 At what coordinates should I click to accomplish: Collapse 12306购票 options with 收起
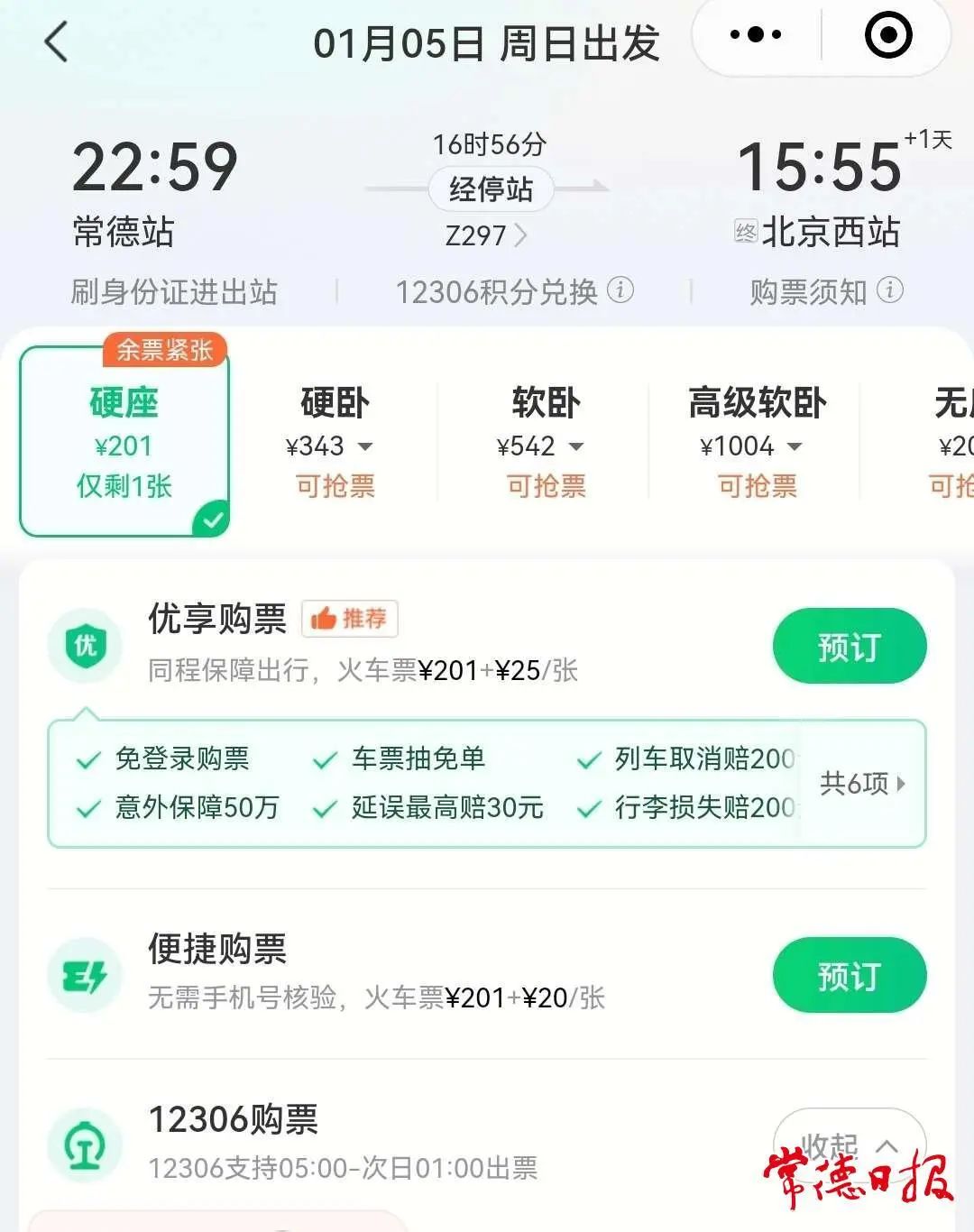pyautogui.click(x=848, y=1145)
